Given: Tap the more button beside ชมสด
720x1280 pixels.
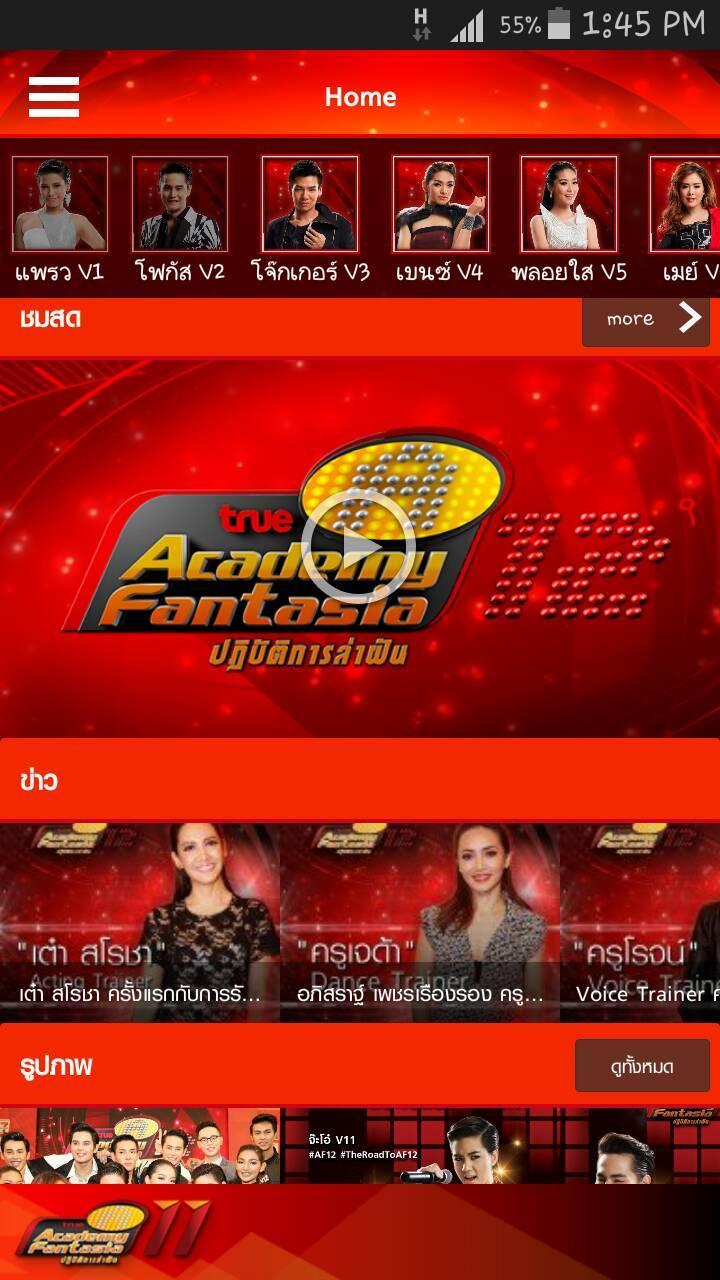Looking at the screenshot, I should tap(646, 319).
